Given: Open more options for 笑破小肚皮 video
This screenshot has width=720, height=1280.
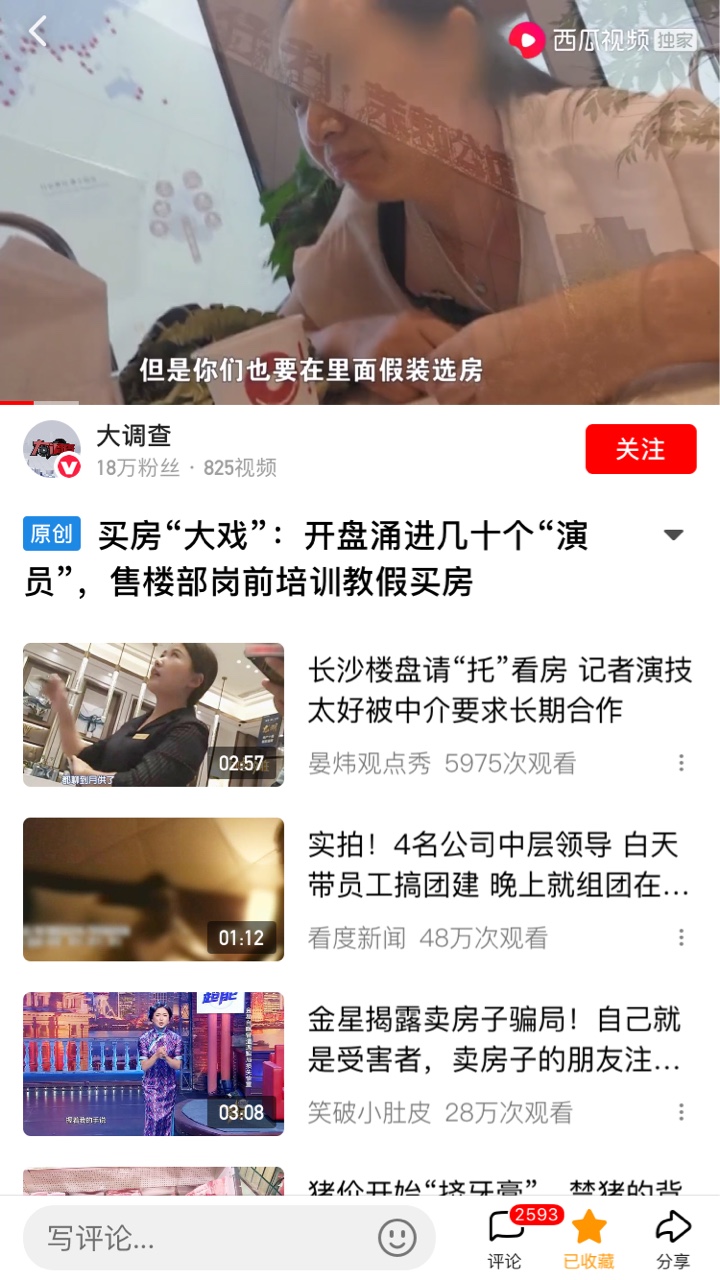Looking at the screenshot, I should 681,1112.
